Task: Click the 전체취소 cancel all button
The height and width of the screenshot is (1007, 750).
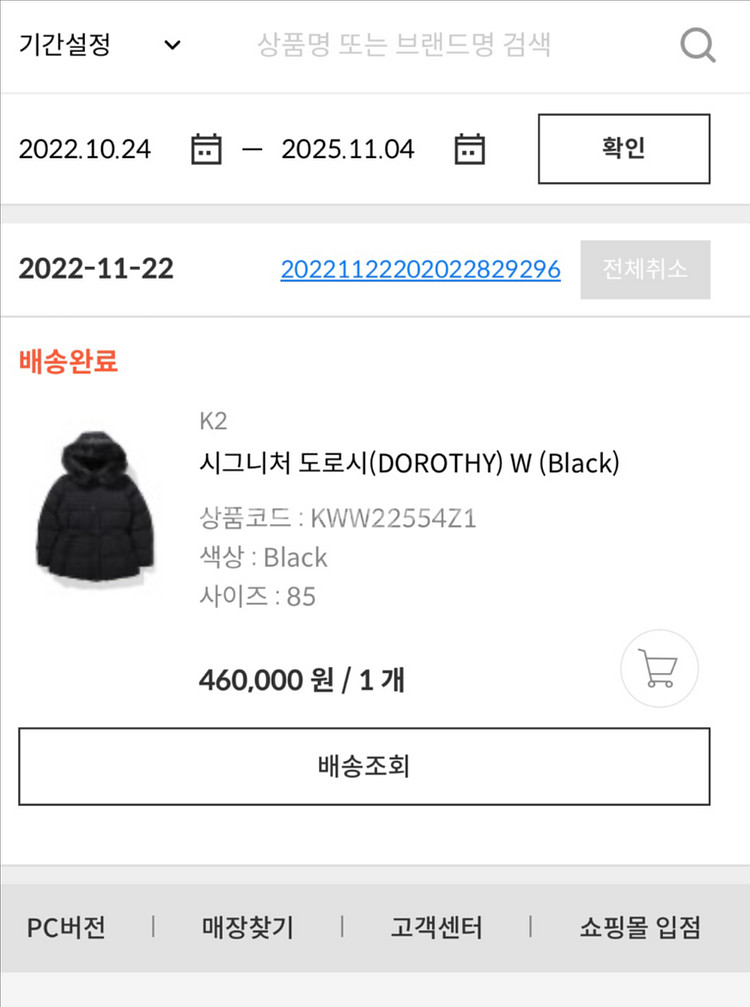Action: point(645,269)
